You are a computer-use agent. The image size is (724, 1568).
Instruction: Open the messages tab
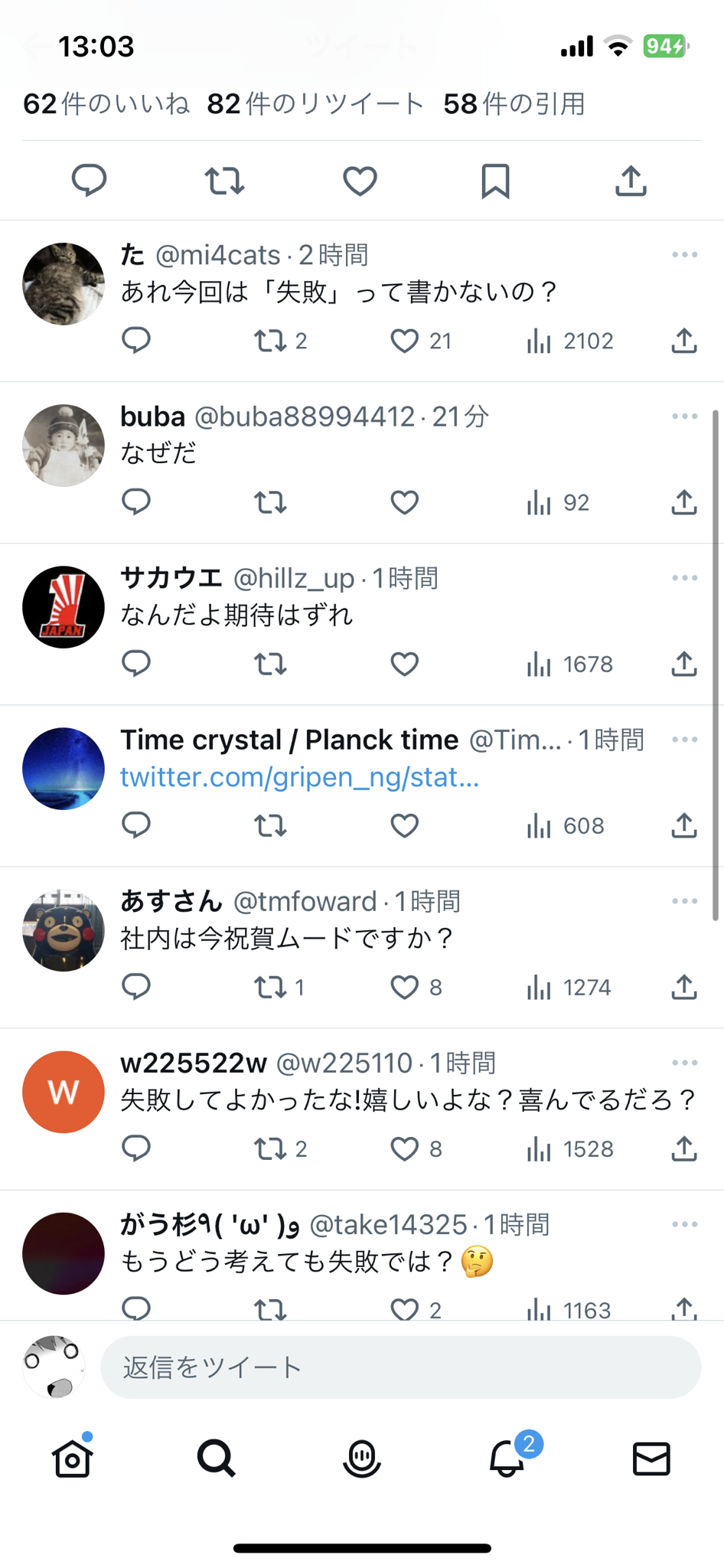[651, 1459]
